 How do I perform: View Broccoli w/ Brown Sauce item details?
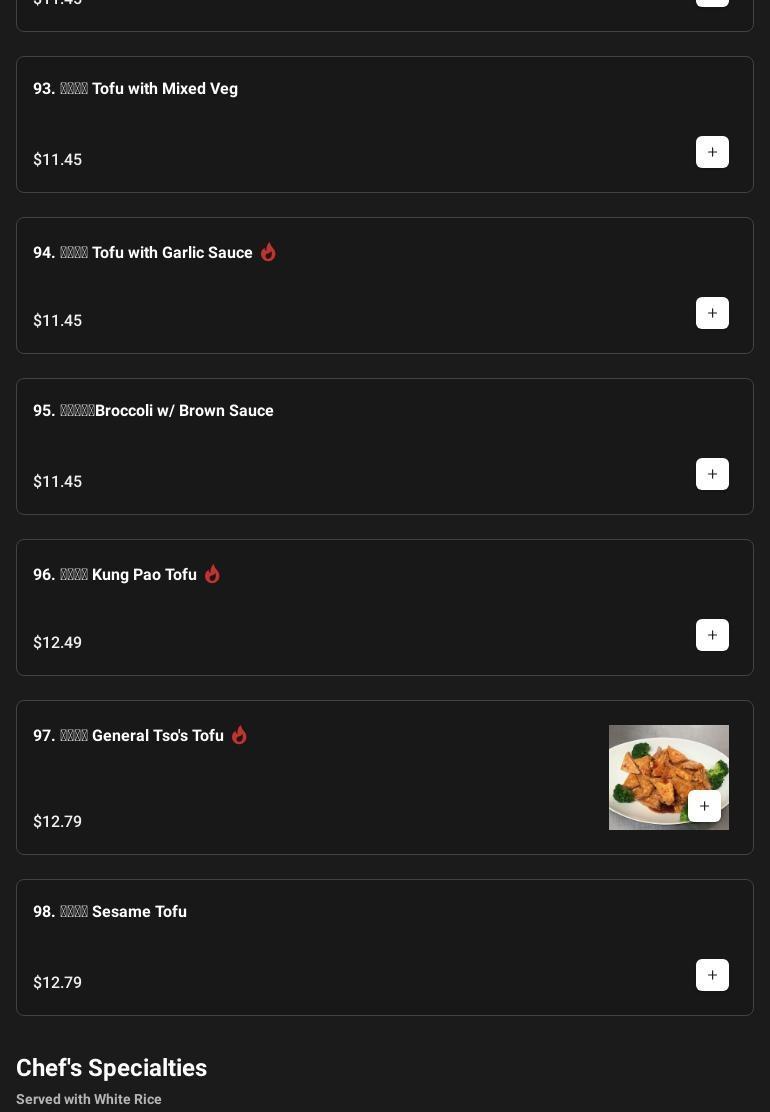point(300,446)
